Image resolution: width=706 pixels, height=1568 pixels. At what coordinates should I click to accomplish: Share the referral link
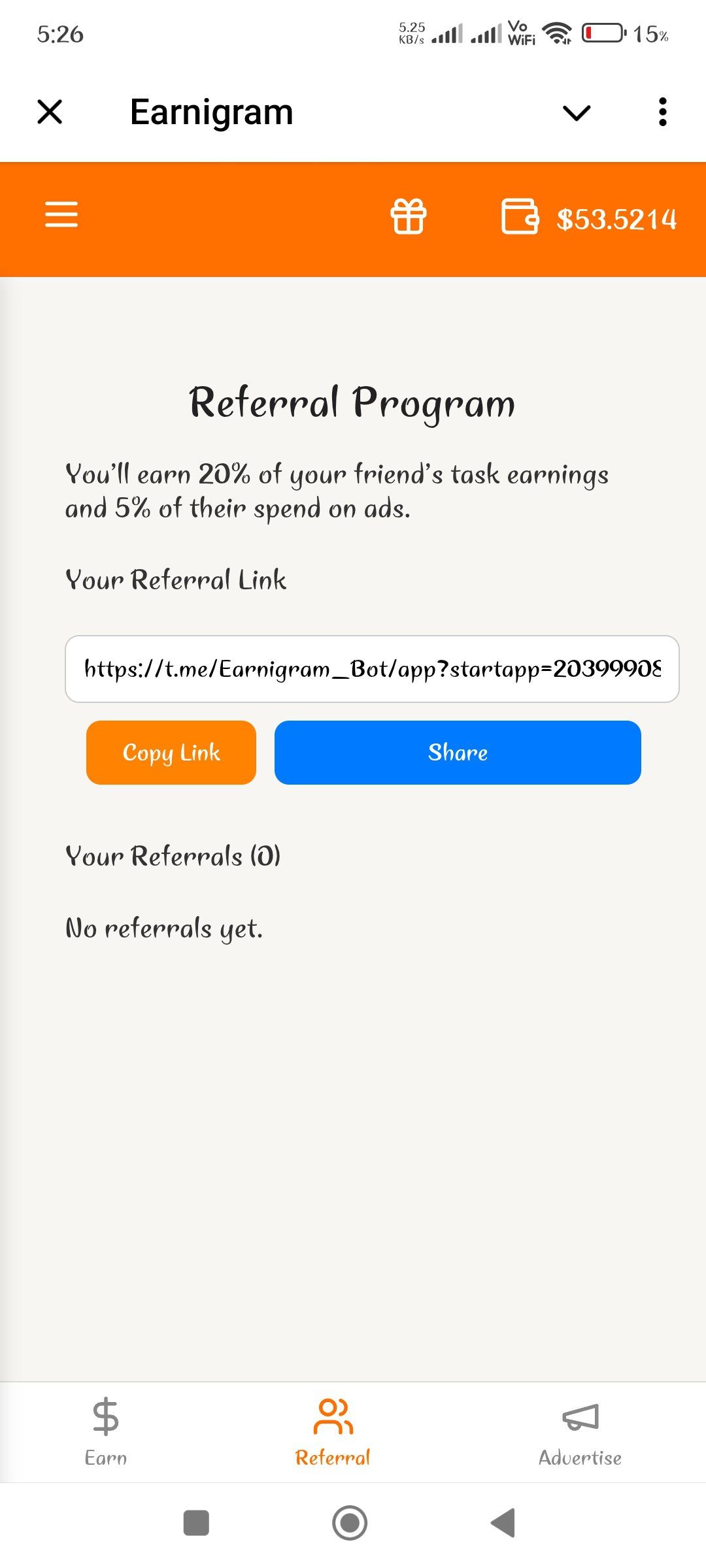point(458,753)
